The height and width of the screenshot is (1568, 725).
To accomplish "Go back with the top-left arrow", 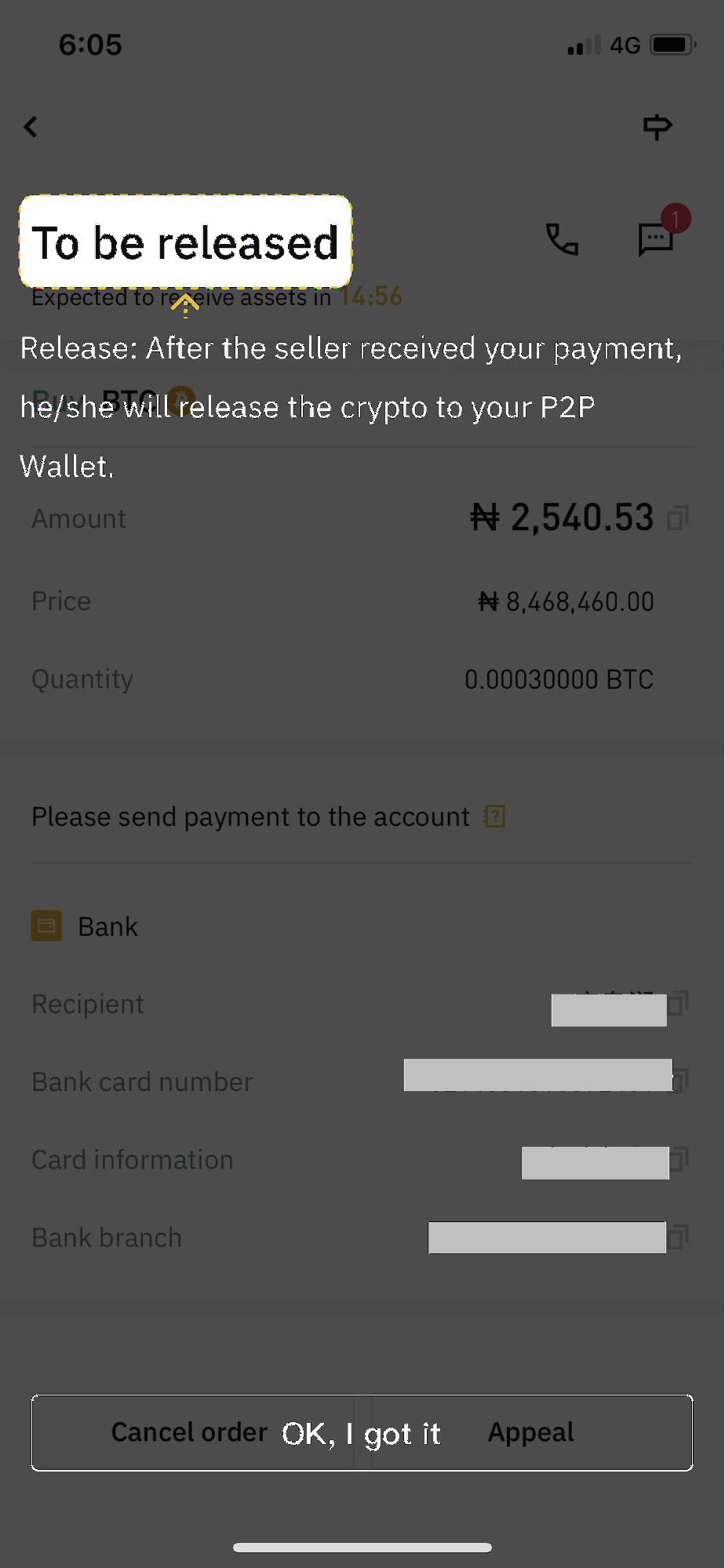I will point(31,127).
